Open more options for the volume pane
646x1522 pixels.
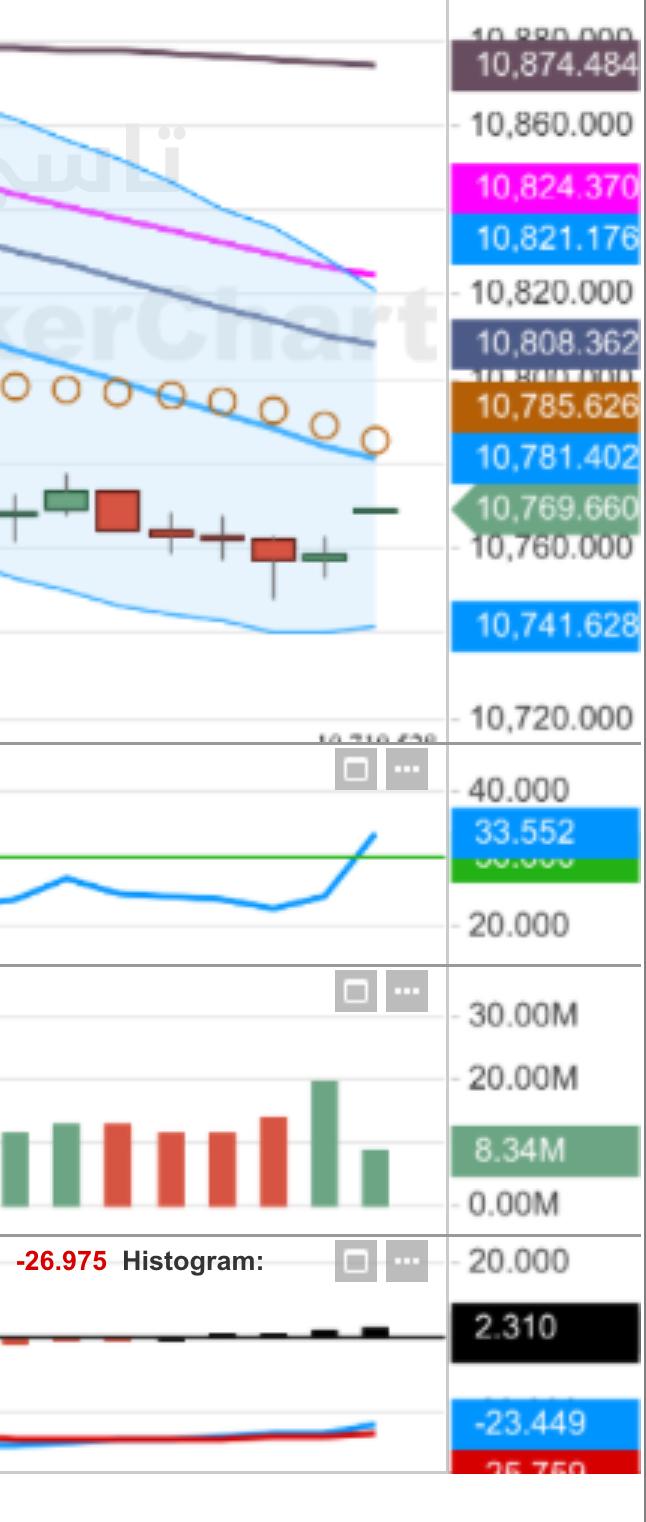tap(407, 991)
